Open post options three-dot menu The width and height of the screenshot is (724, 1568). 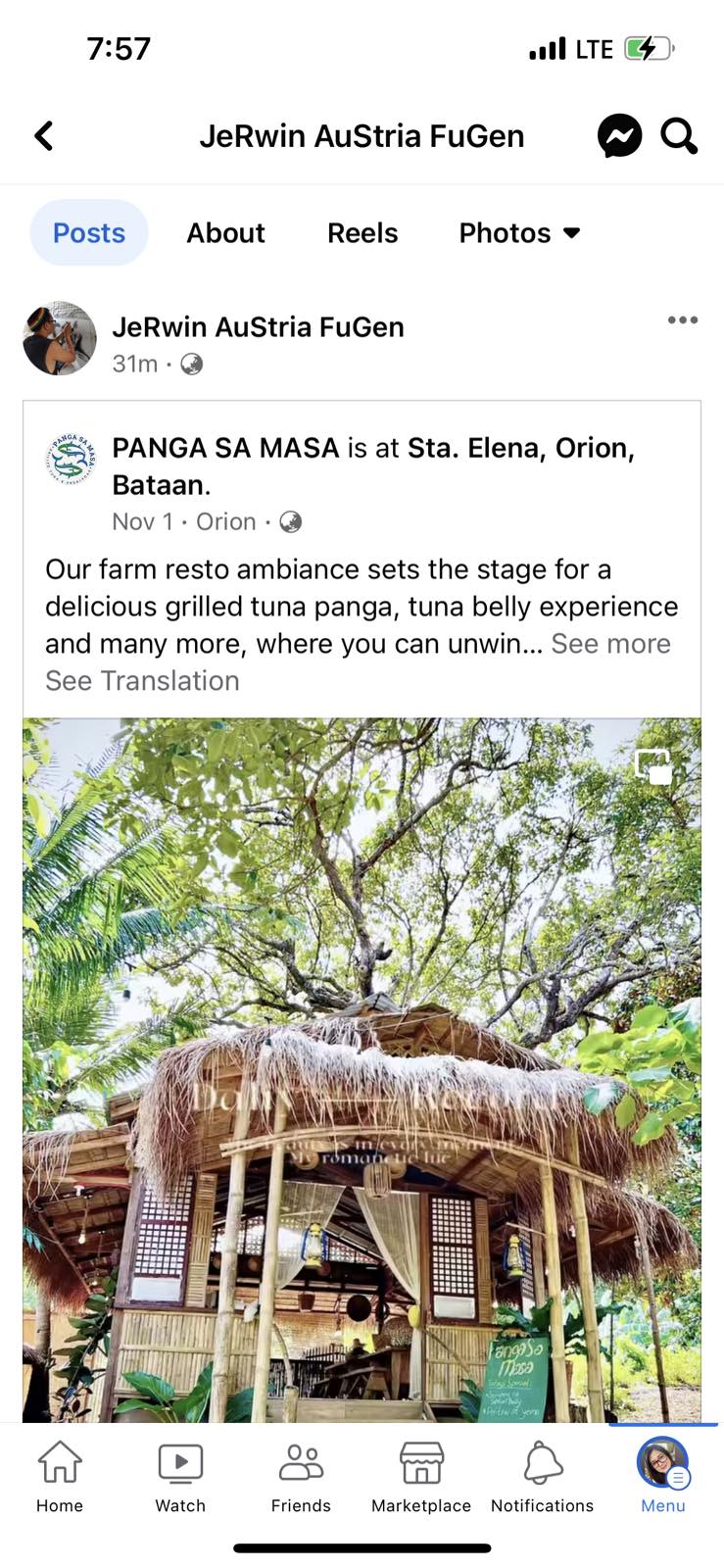coord(682,320)
